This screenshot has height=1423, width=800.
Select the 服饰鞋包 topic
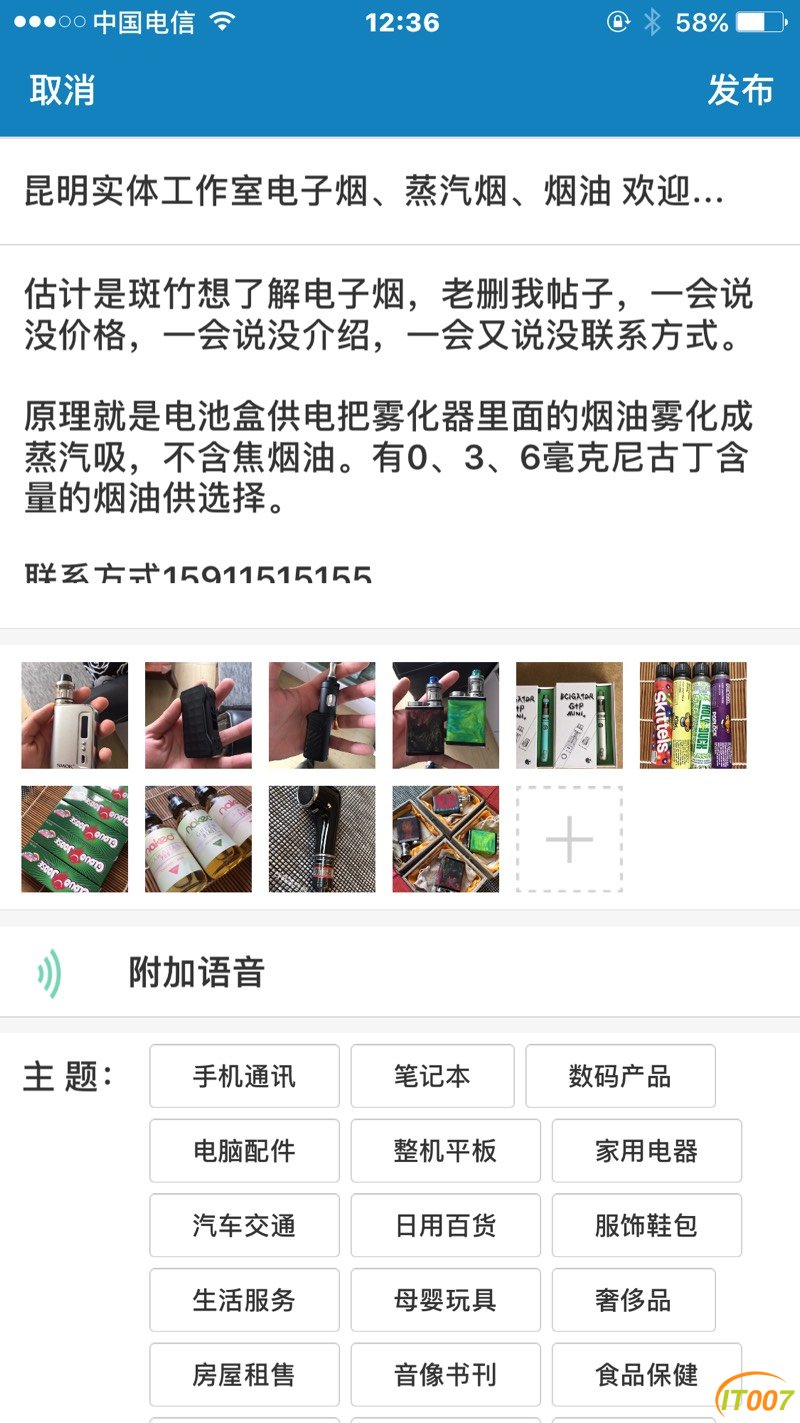tap(646, 1225)
